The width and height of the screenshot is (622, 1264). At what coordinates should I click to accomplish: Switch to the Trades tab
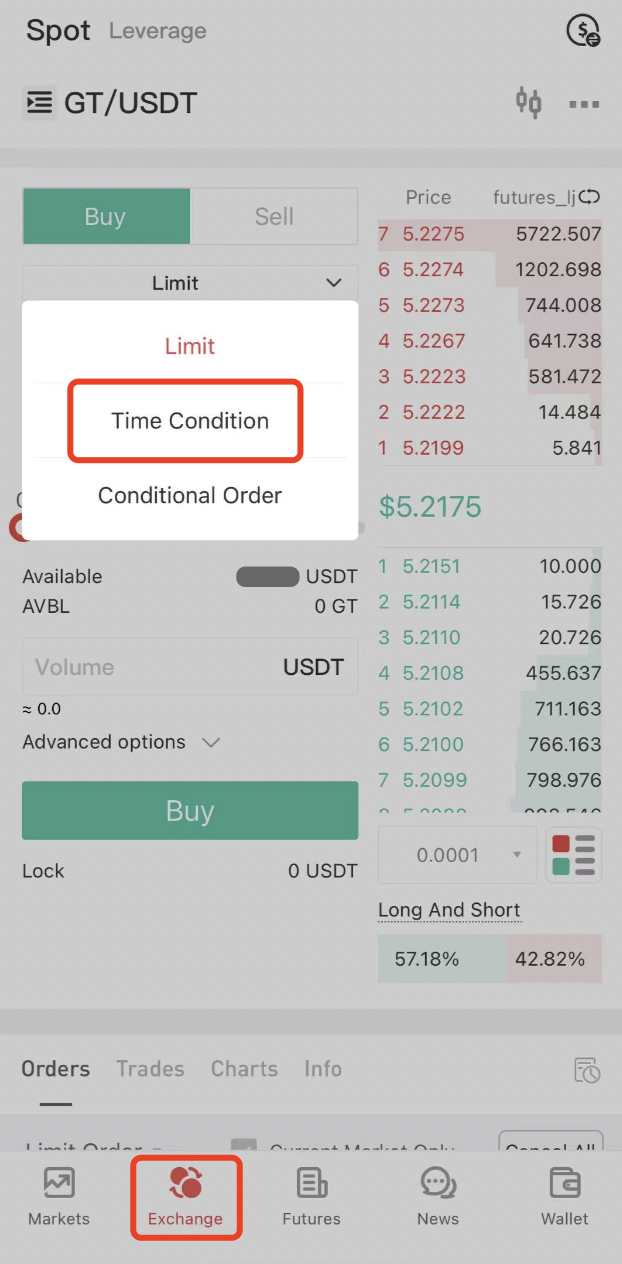coord(150,1069)
